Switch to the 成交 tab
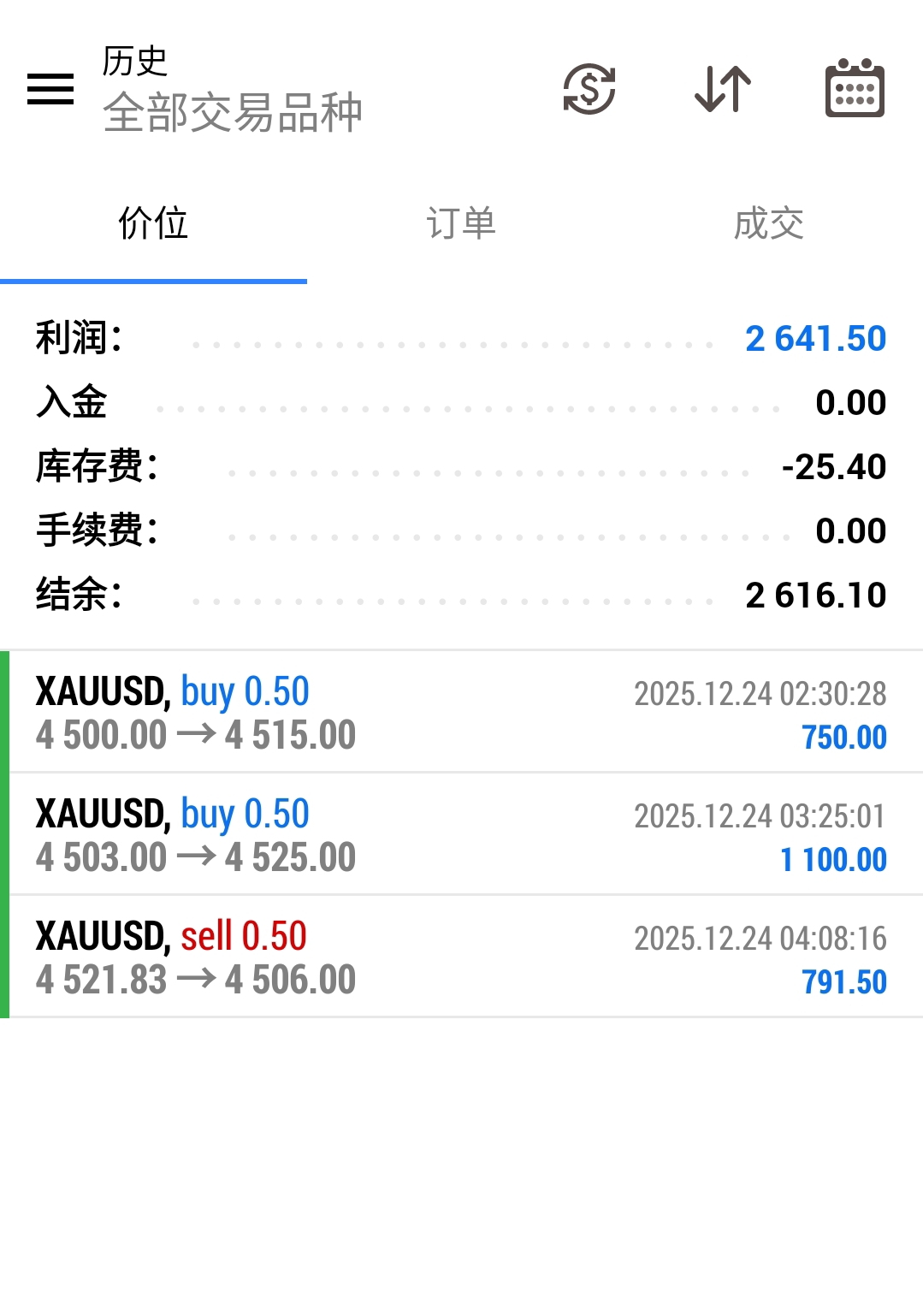The height and width of the screenshot is (1316, 923). tap(768, 224)
